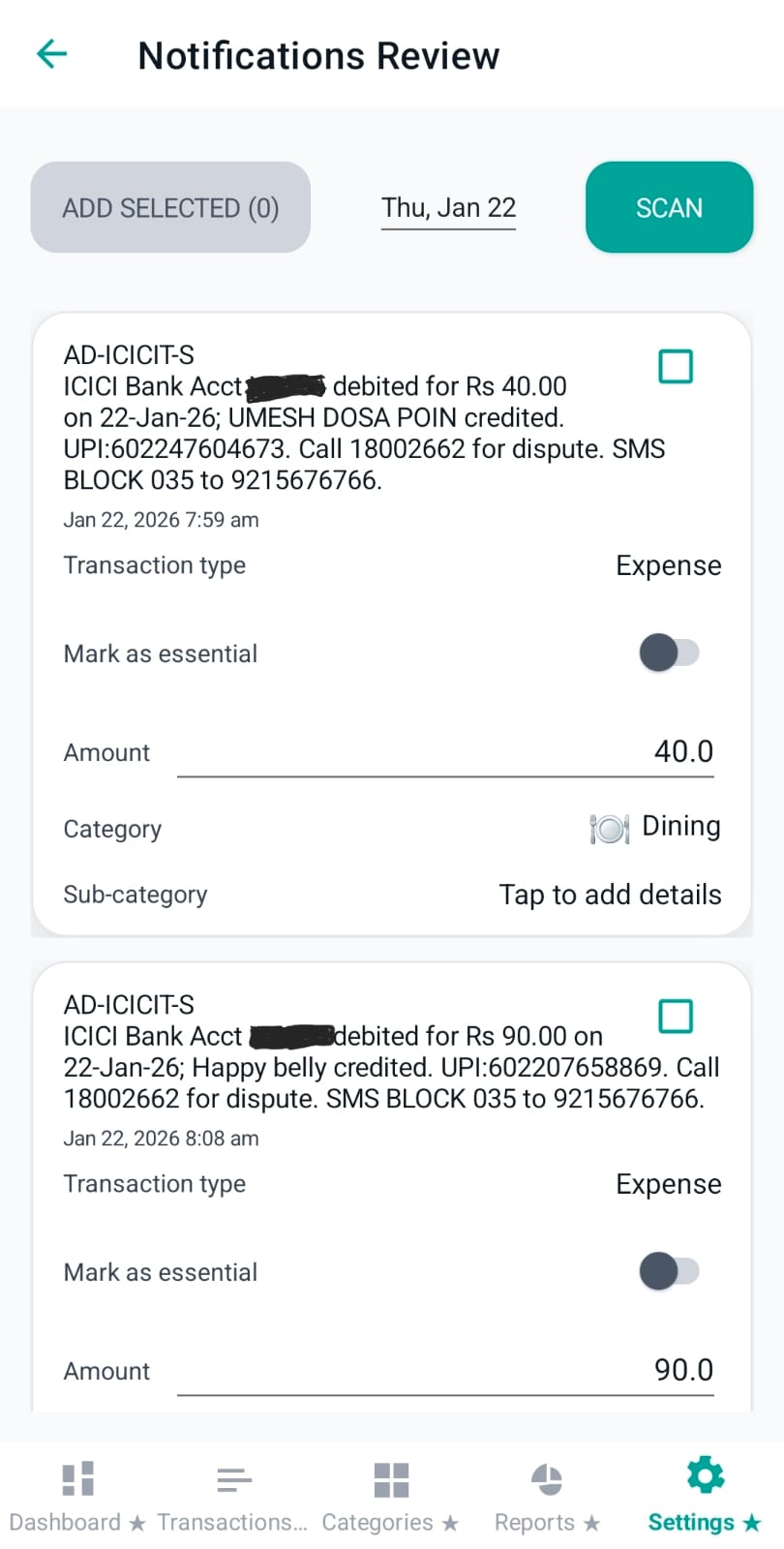784x1549 pixels.
Task: Click the star beside Dashboard label
Action: [136, 1523]
